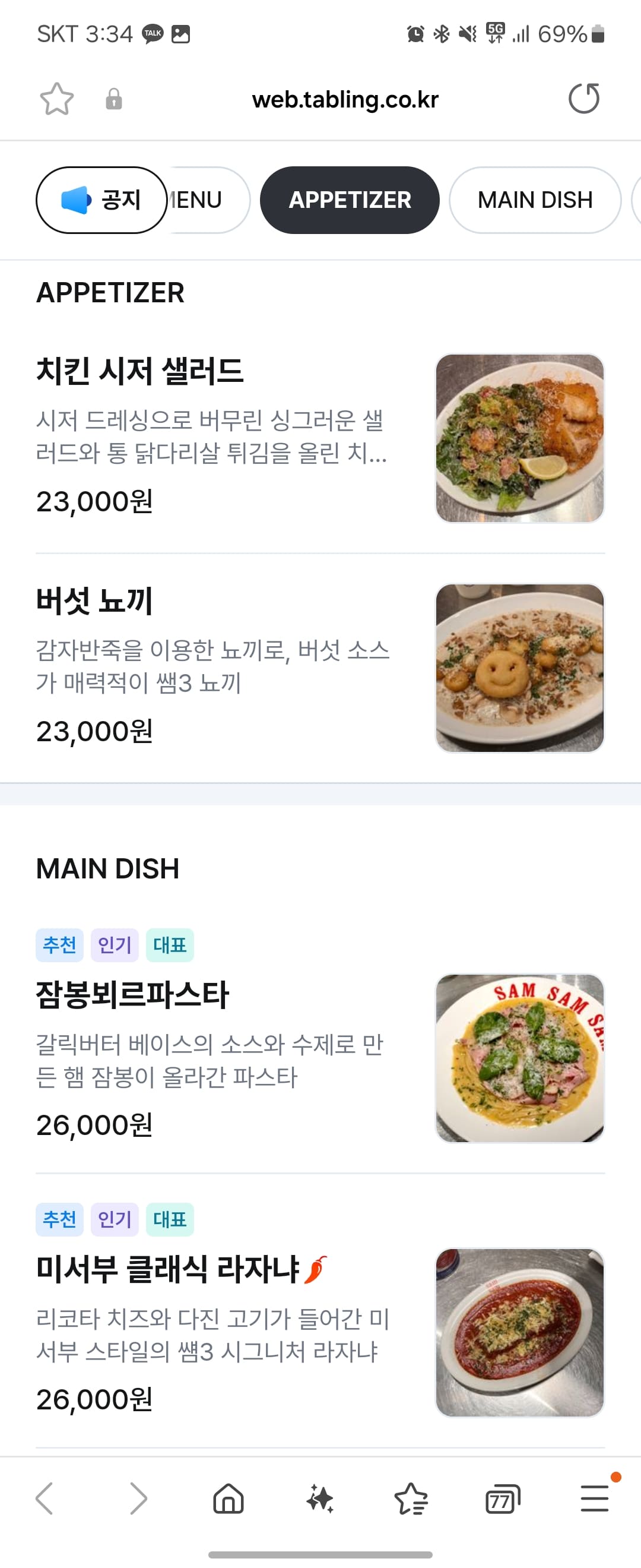
Task: Bookmark this page with the star icon
Action: 56,99
